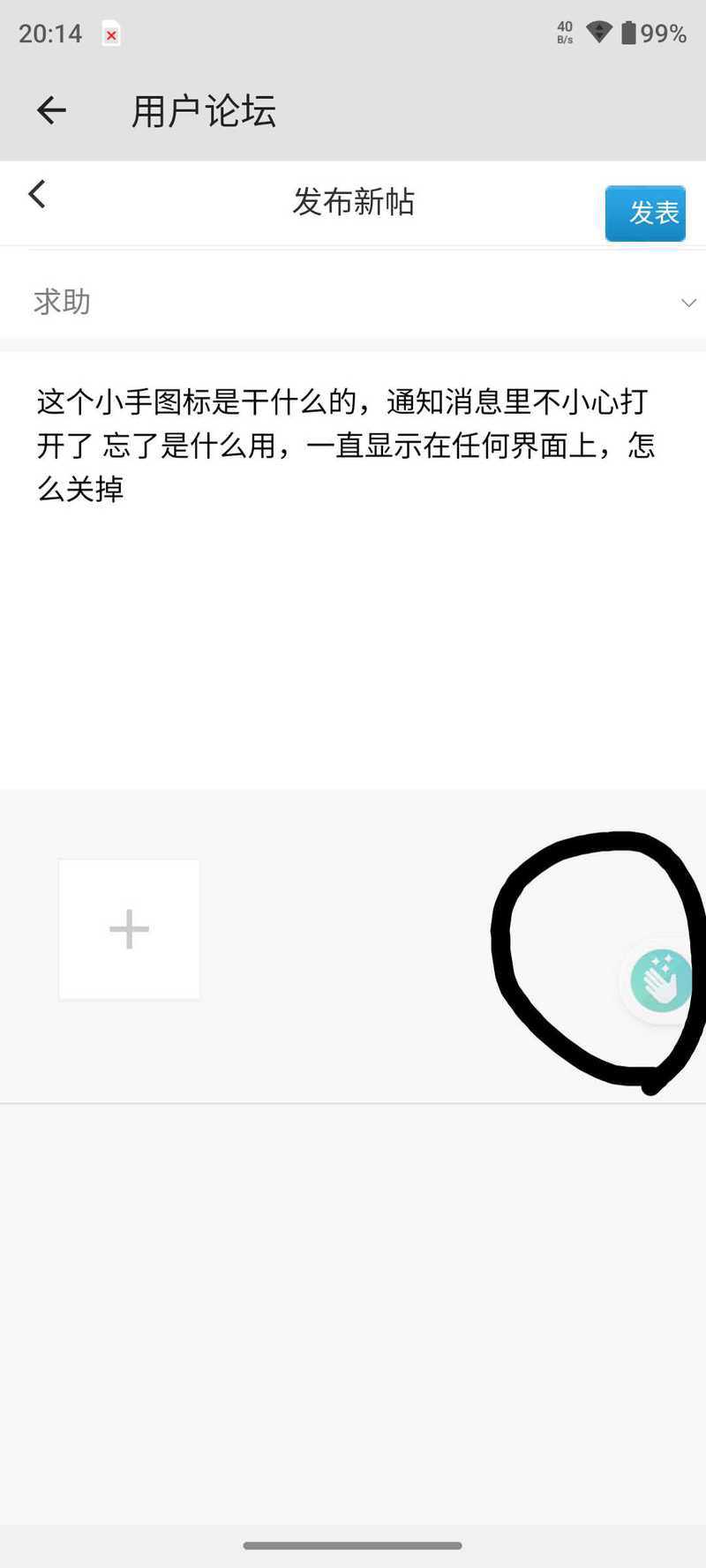
Task: Expand the 求助 category dropdown
Action: pos(353,302)
